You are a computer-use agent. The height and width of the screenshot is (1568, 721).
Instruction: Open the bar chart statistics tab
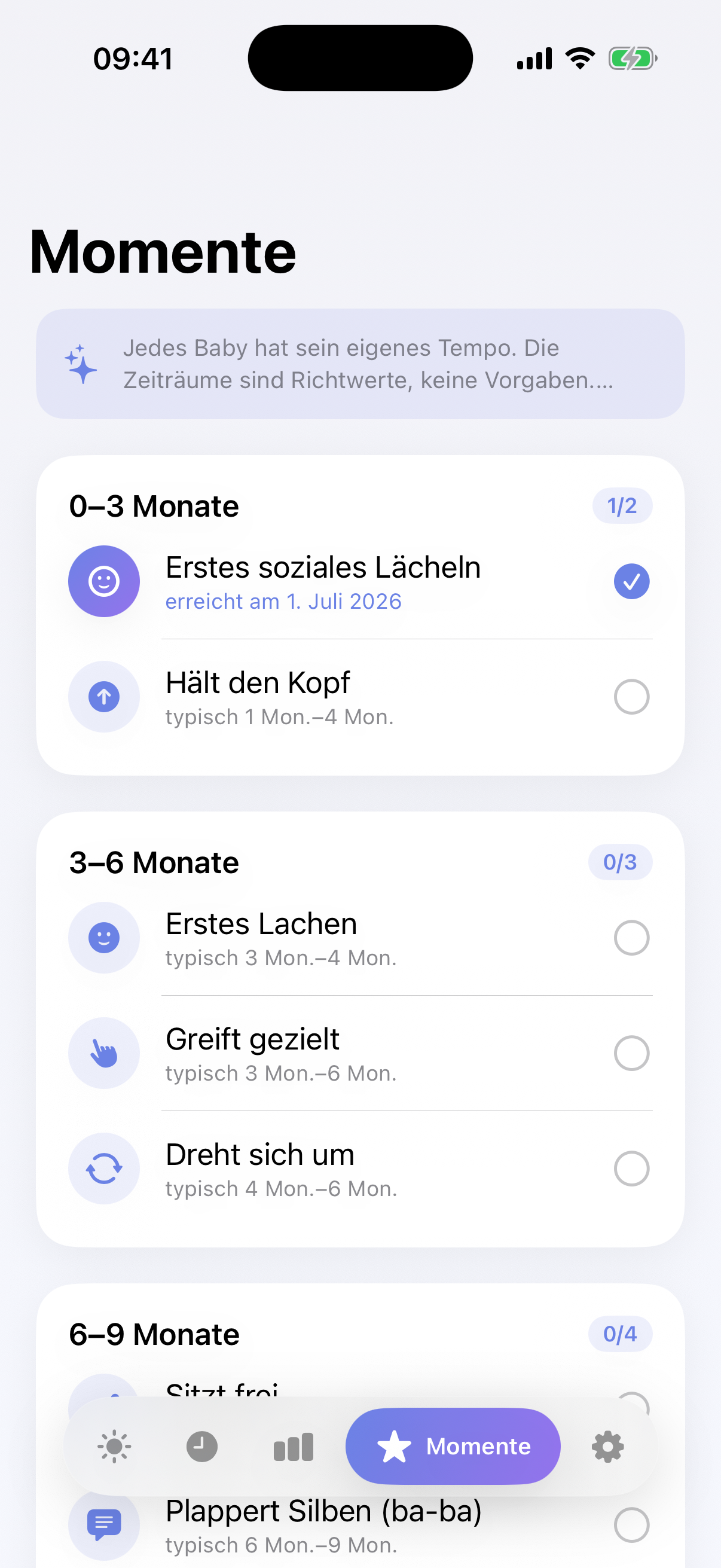coord(294,1446)
